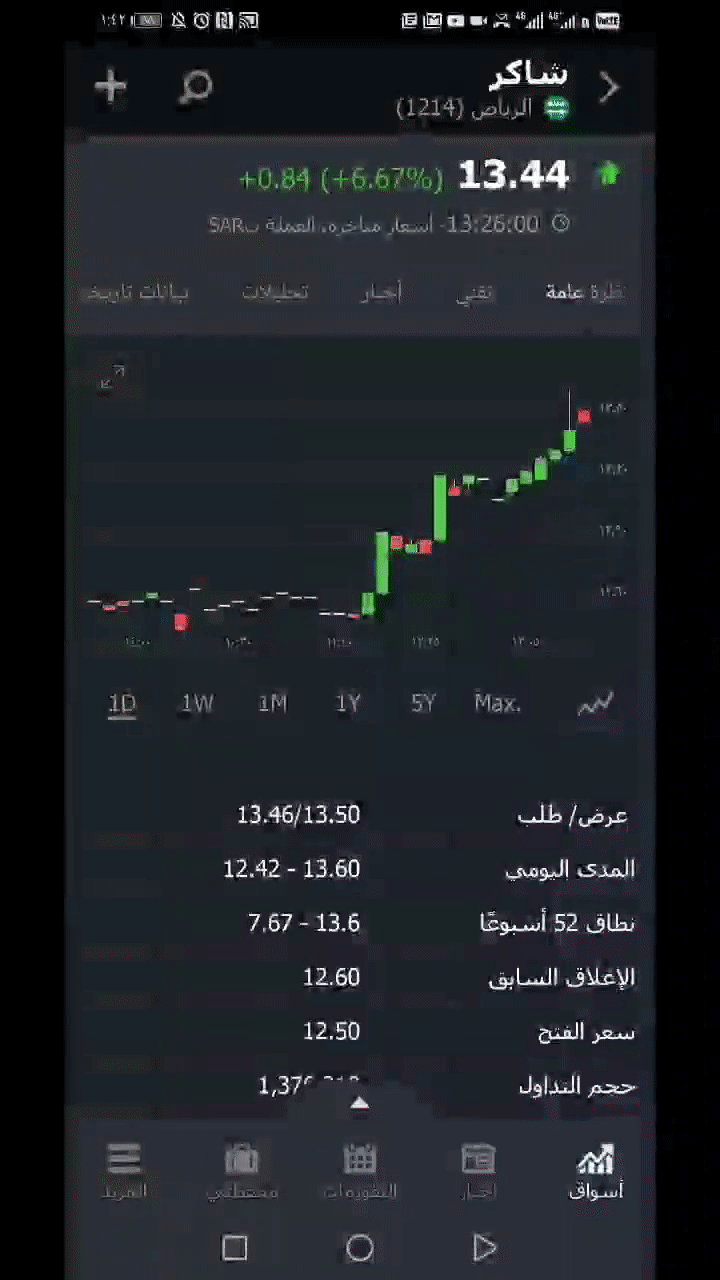The height and width of the screenshot is (1280, 720).
Task: Open the أخبار top tab
Action: (382, 292)
